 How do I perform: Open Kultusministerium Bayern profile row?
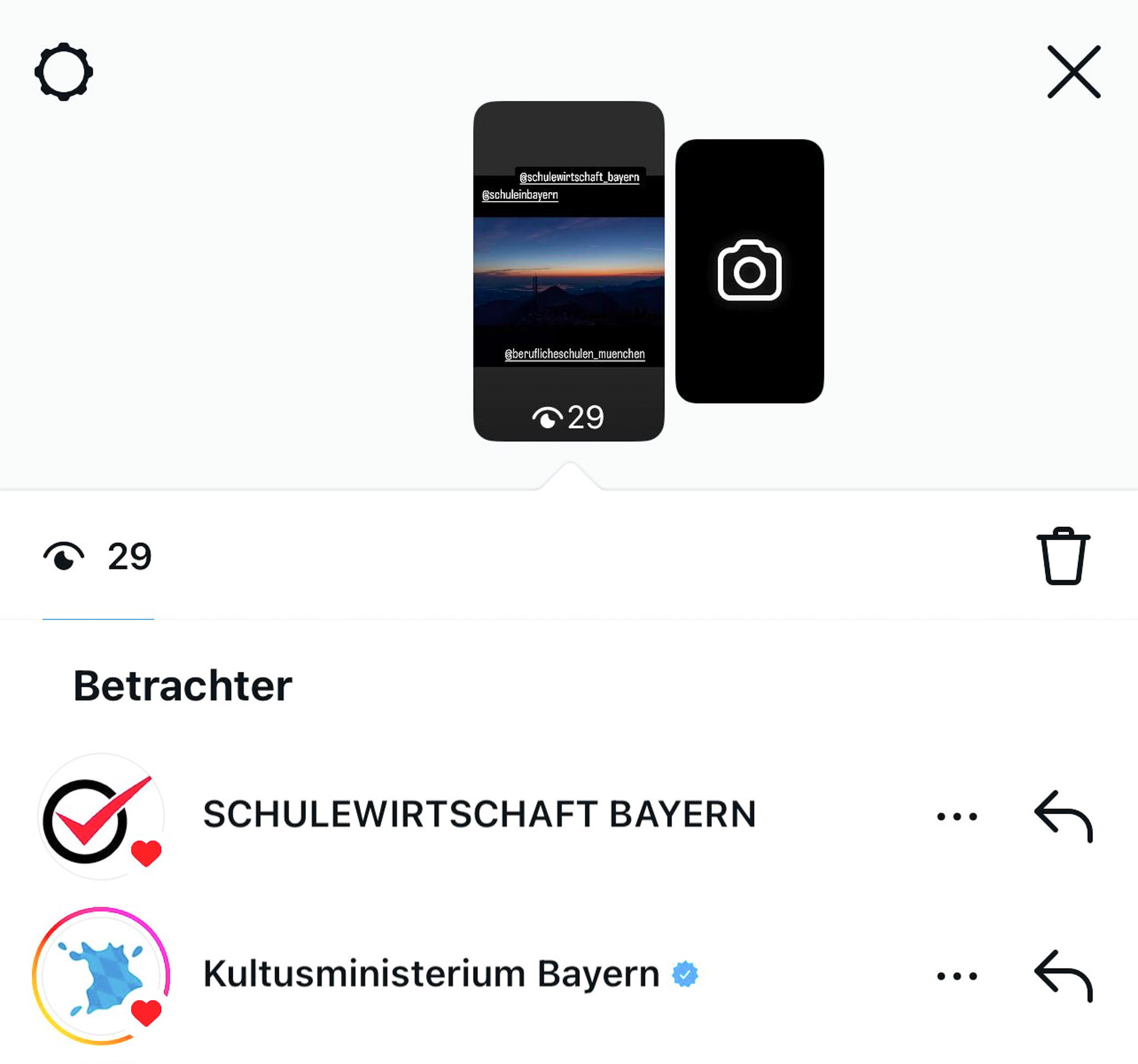(x=431, y=974)
